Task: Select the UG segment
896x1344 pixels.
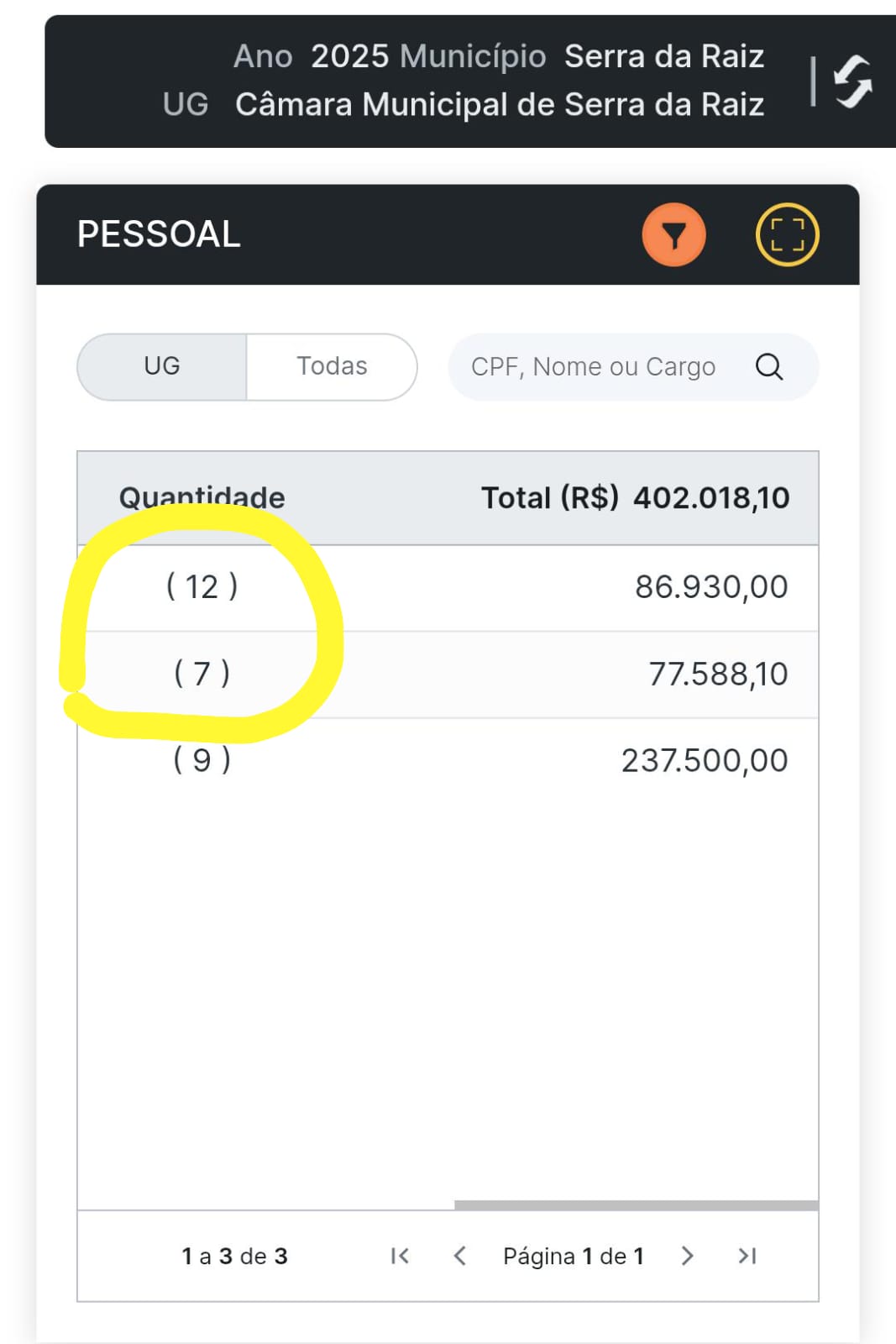Action: point(162,366)
